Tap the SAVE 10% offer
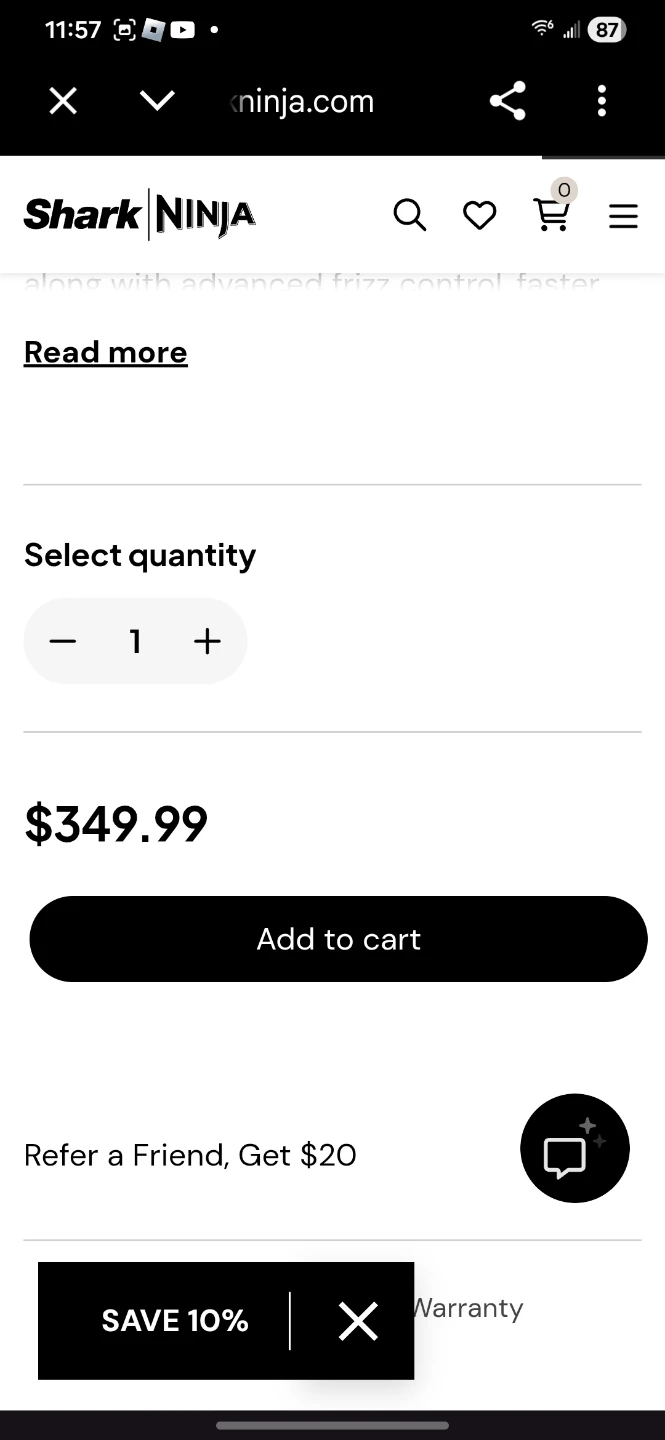 (x=175, y=1321)
